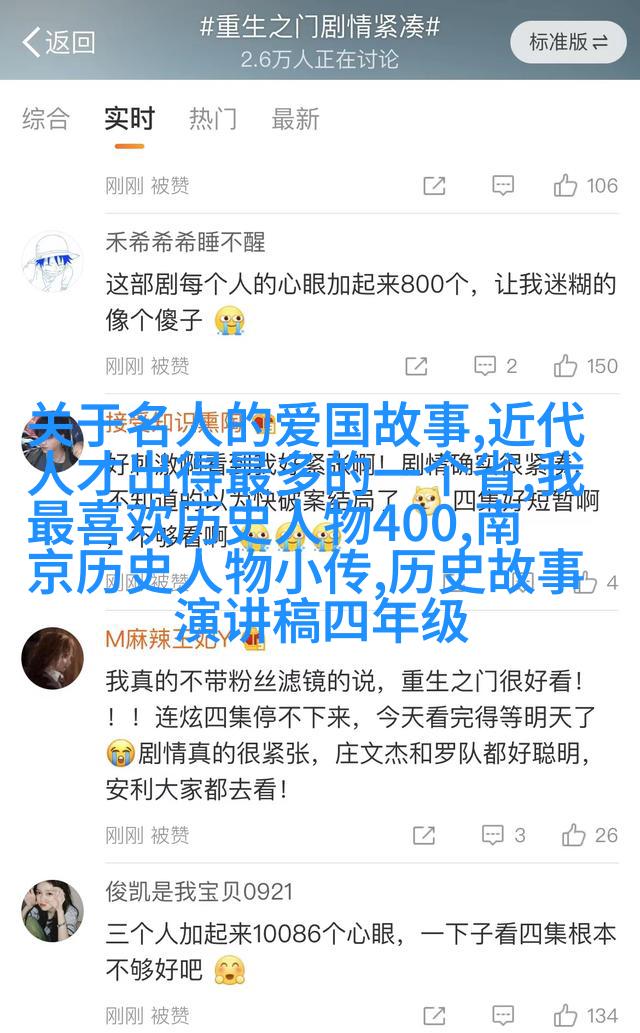Screen dimensions: 640x1033
Task: Tap the 标准 display mode switch
Action: click(x=568, y=42)
